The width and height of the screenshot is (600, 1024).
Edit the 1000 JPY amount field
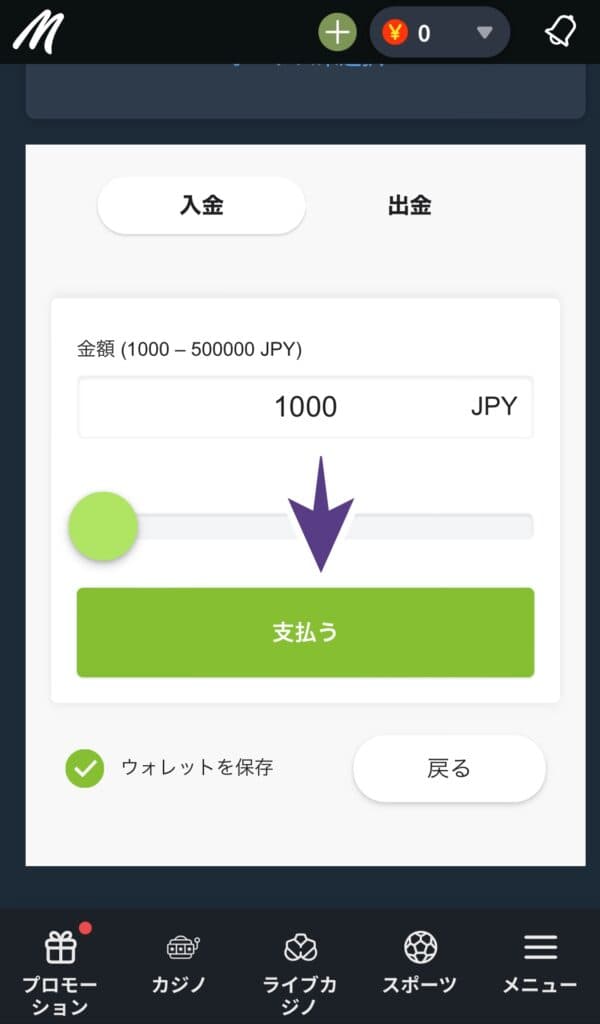(305, 407)
